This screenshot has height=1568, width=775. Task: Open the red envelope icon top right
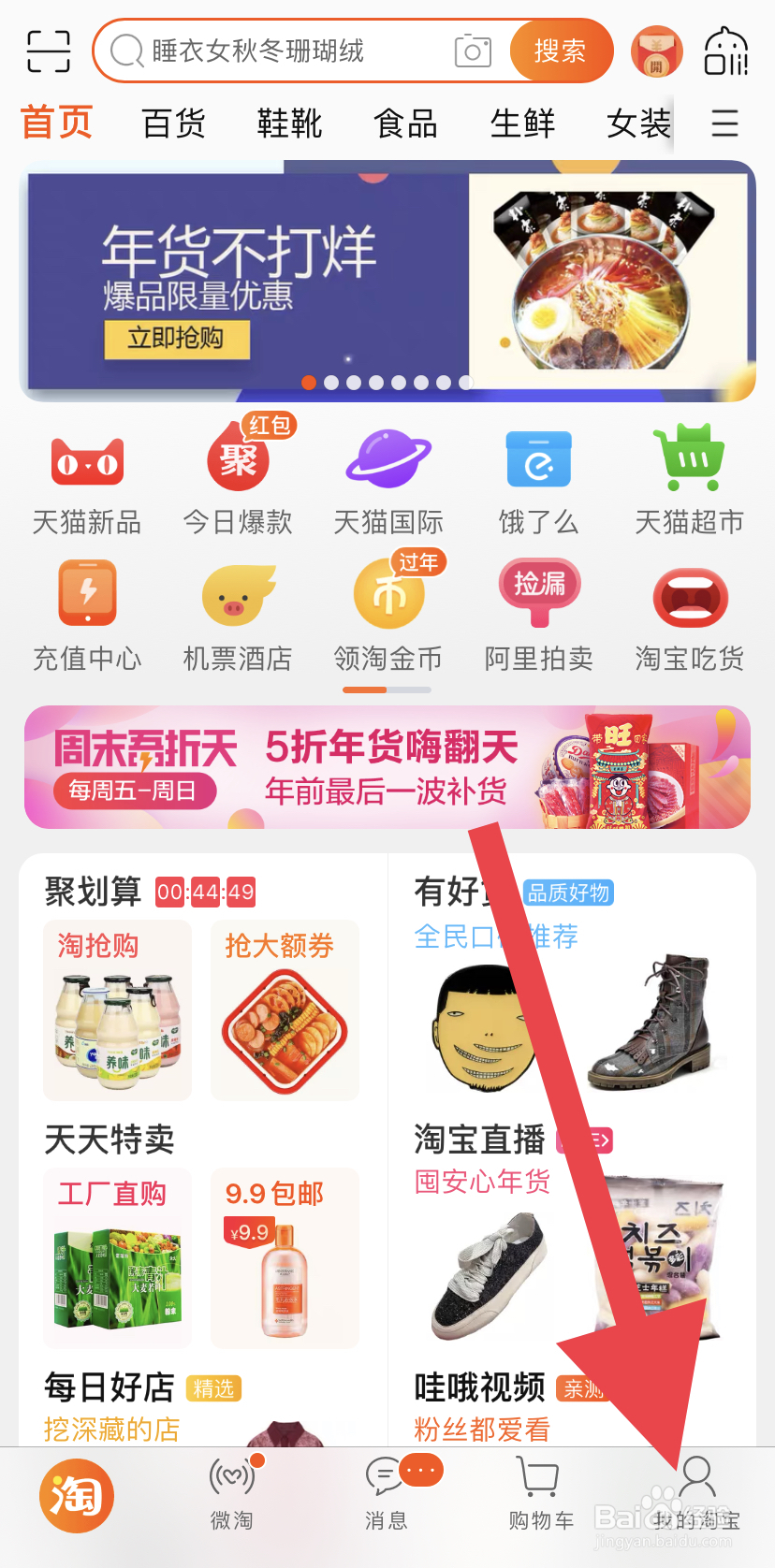(x=656, y=51)
